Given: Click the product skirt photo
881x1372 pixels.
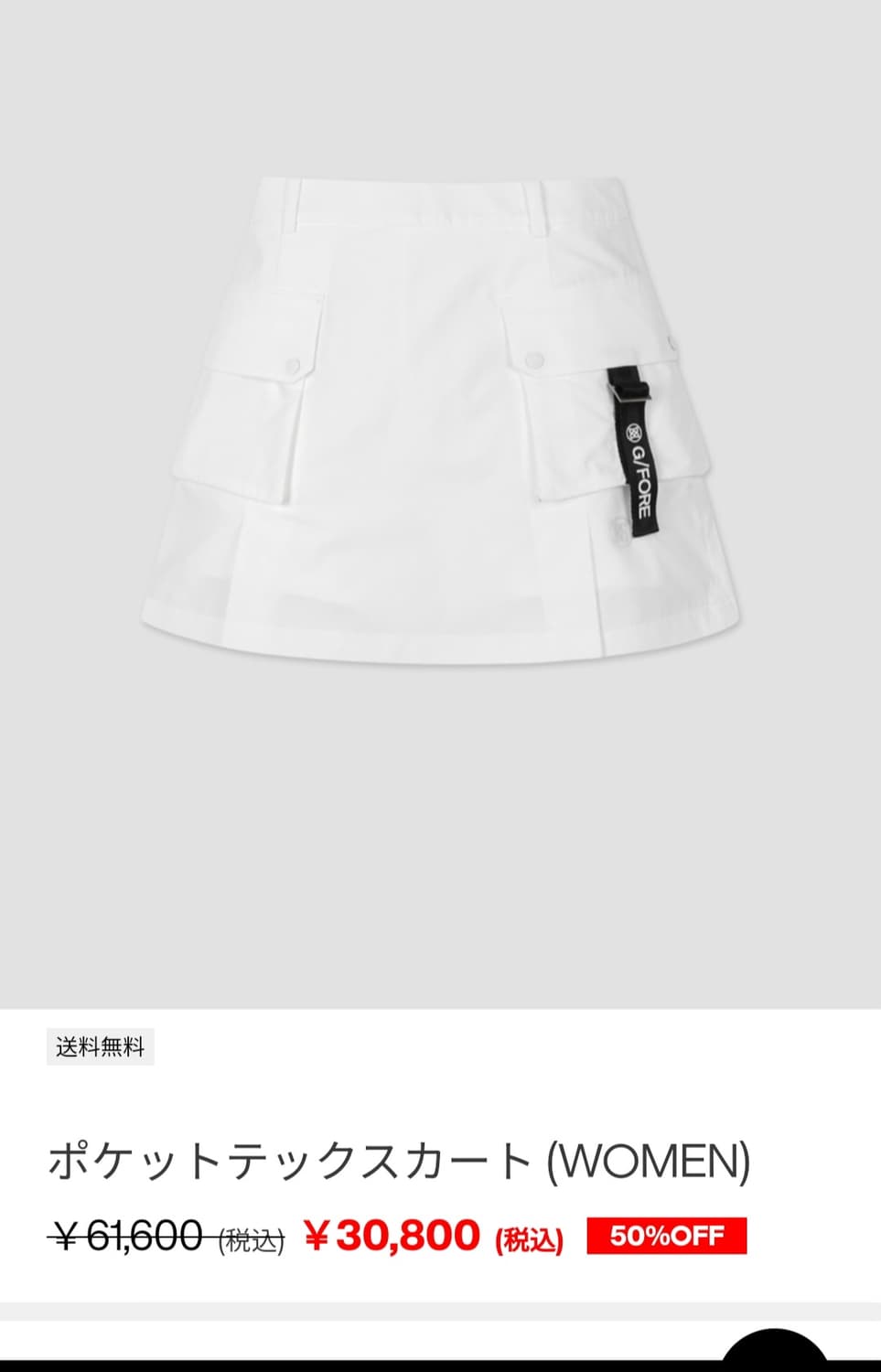Looking at the screenshot, I should tap(439, 412).
